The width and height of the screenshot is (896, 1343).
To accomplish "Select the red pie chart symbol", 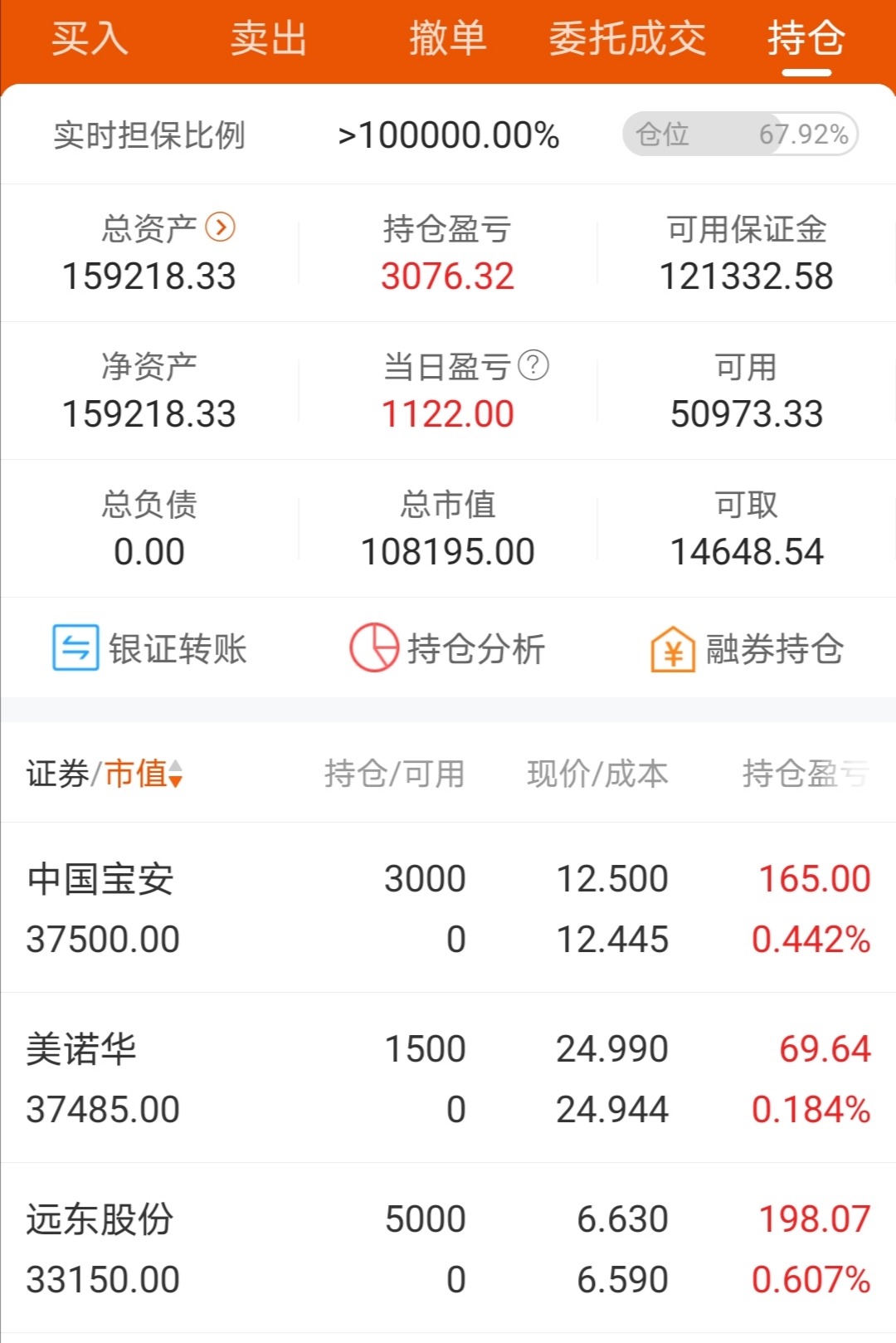I will pyautogui.click(x=373, y=650).
